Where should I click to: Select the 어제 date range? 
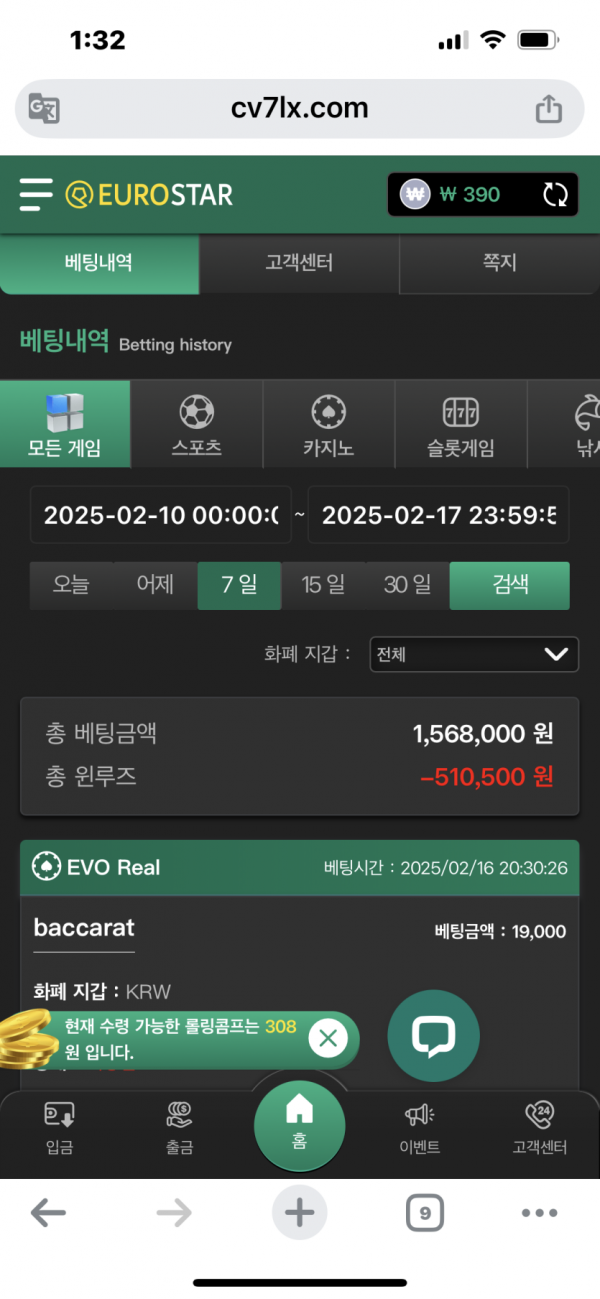point(155,585)
